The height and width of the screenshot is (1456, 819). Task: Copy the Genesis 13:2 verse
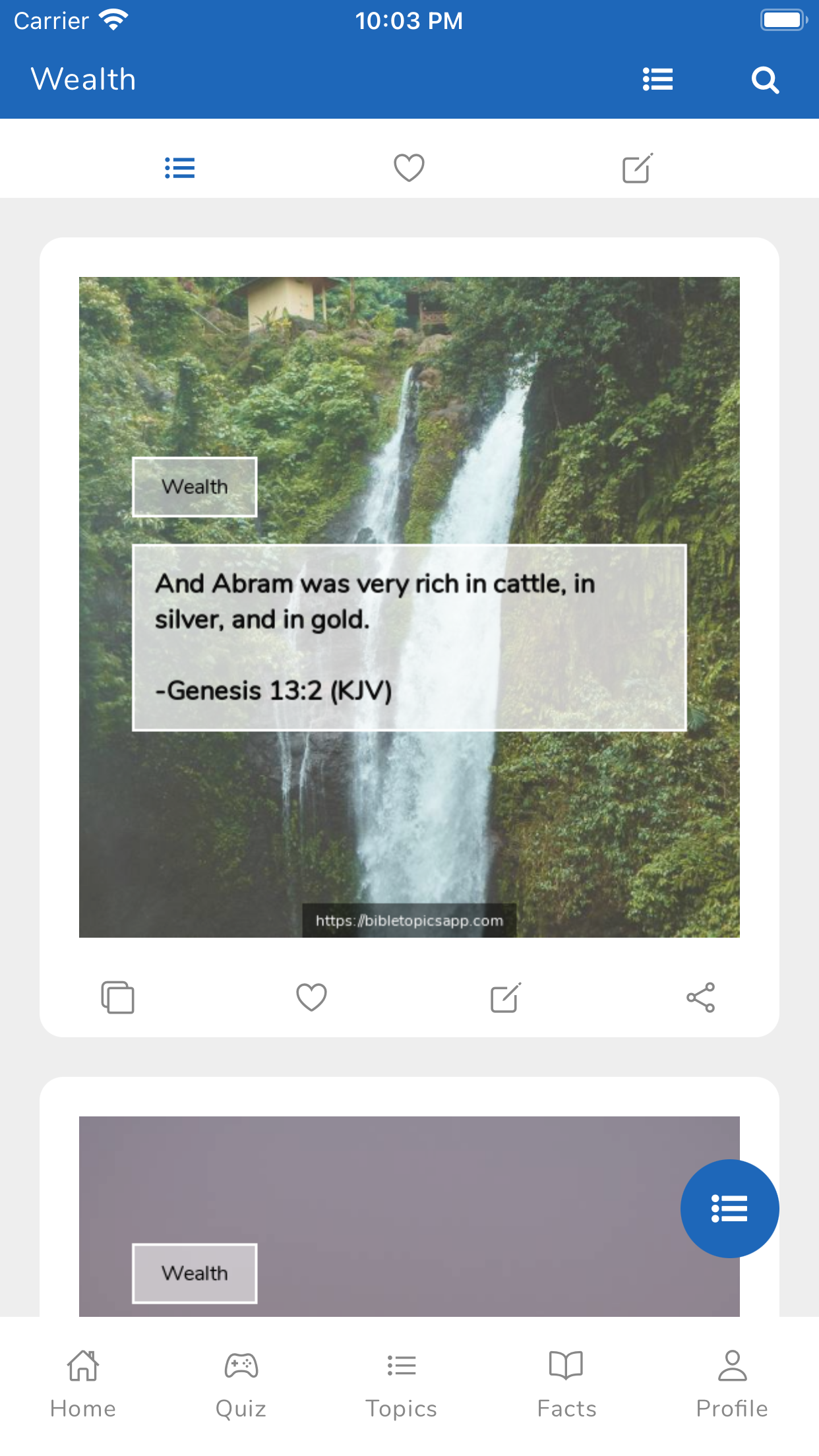tap(117, 997)
